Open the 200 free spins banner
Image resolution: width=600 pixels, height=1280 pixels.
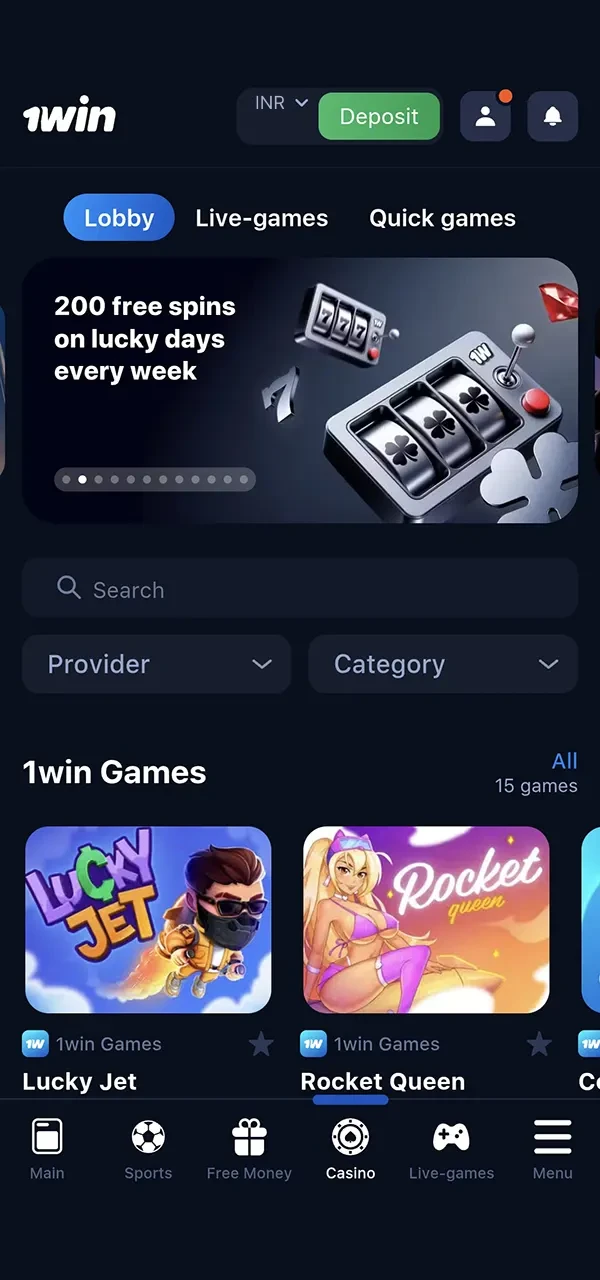point(300,390)
